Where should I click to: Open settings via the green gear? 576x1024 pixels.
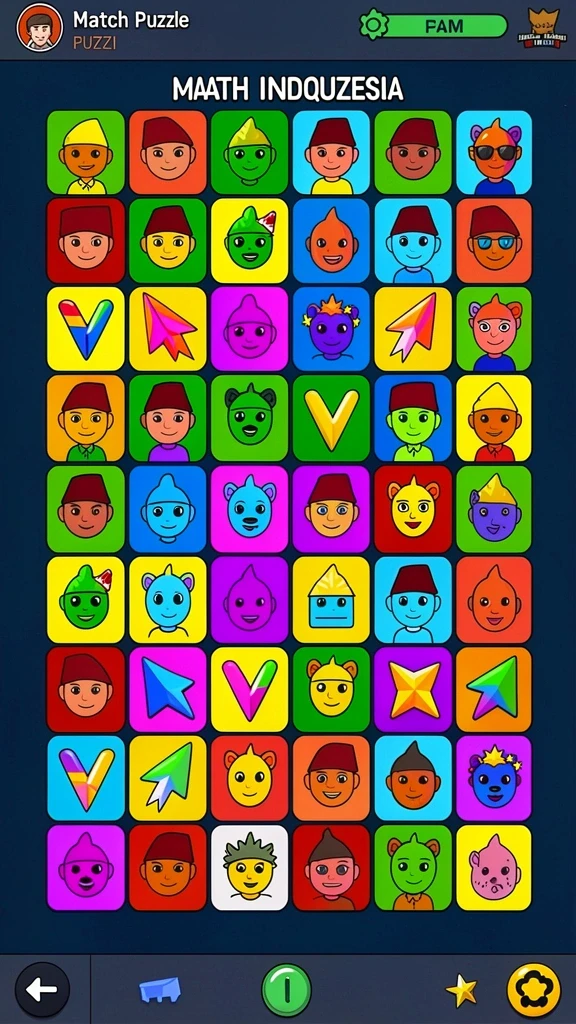pyautogui.click(x=374, y=25)
